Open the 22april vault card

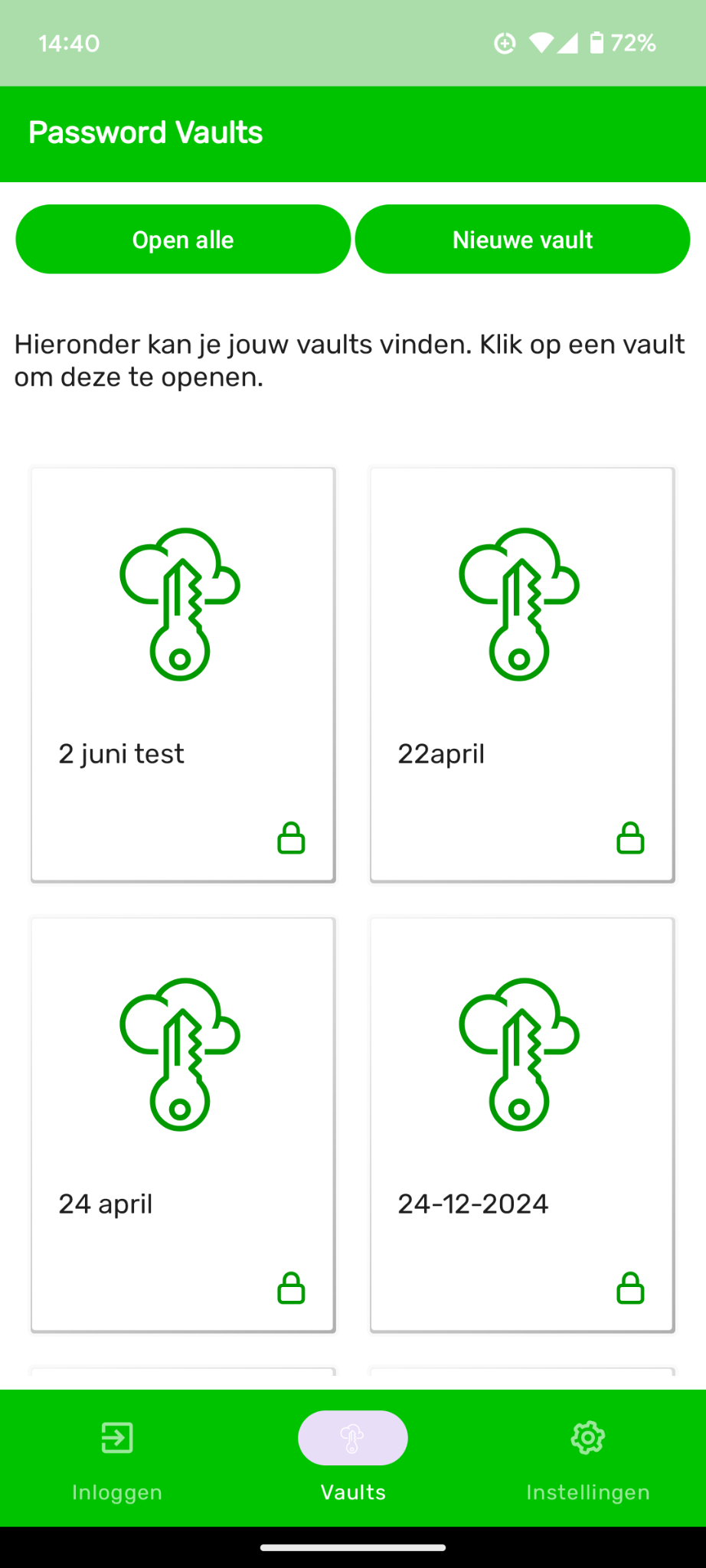pyautogui.click(x=522, y=674)
